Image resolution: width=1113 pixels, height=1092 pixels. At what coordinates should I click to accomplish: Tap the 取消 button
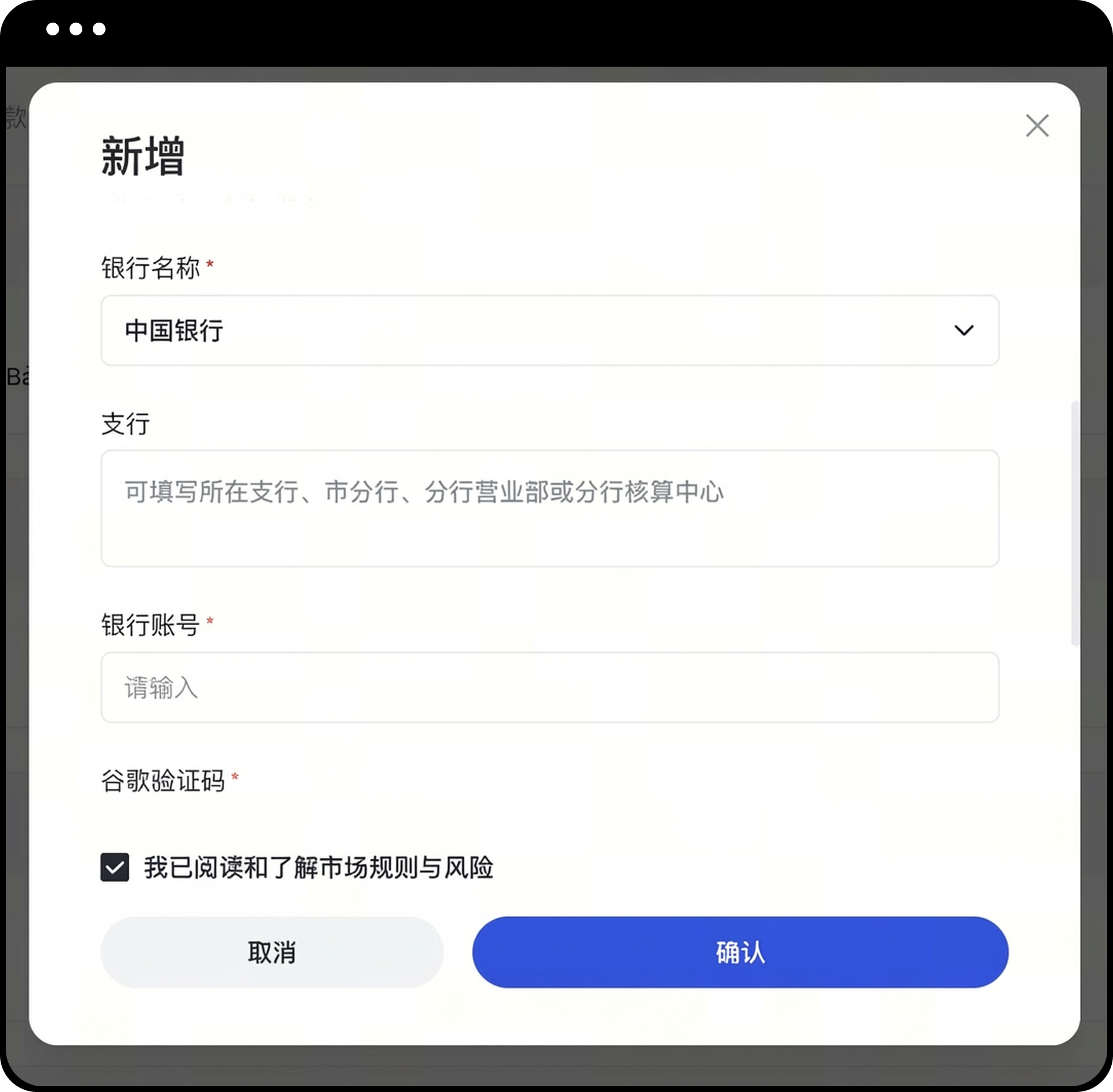pos(272,952)
